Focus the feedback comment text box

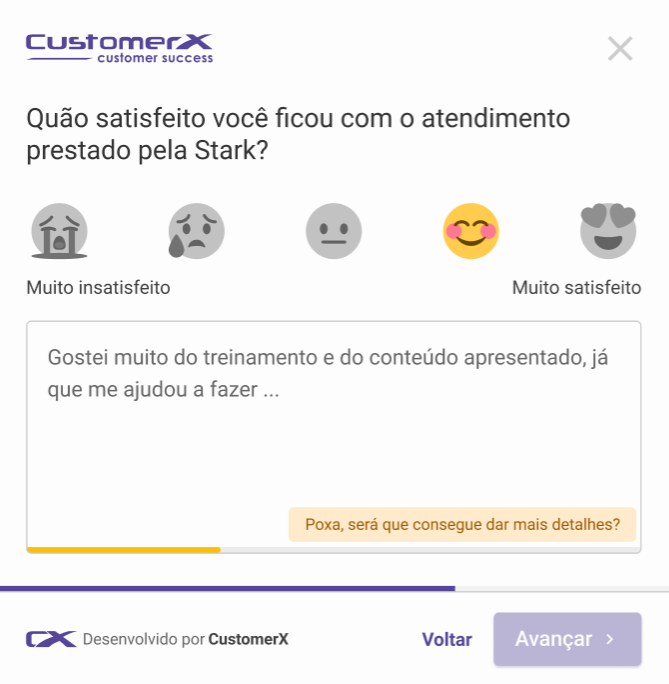[333, 430]
